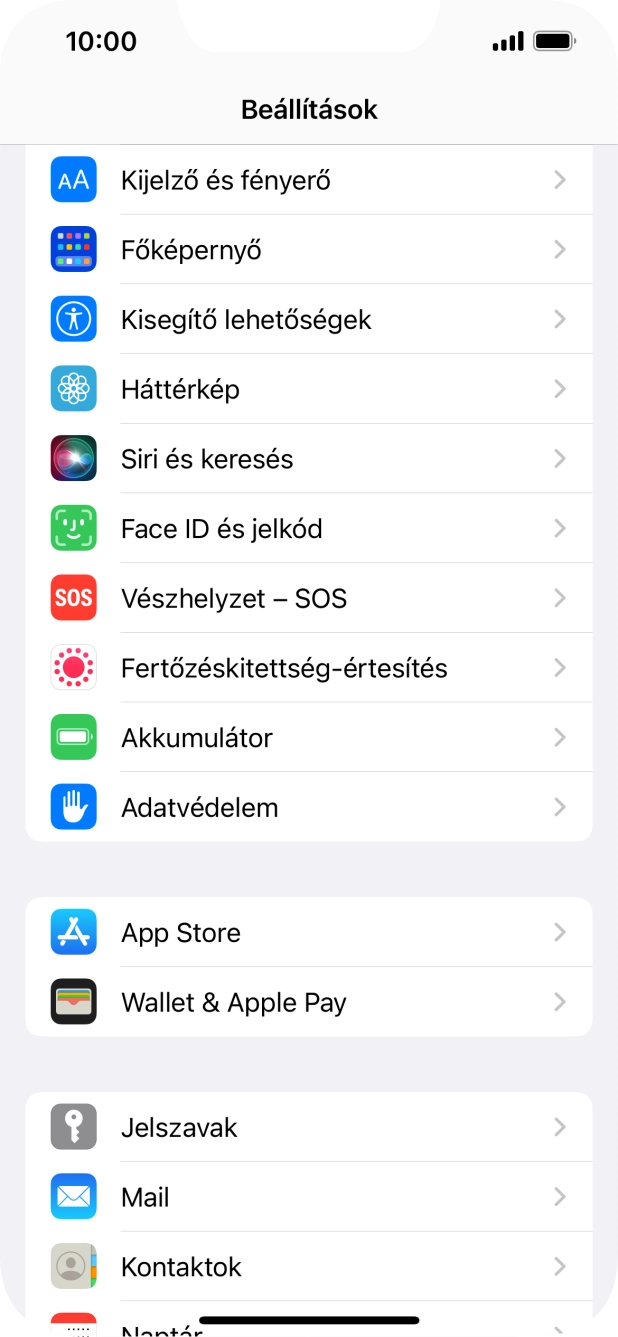Open Face ID és jelkód
The width and height of the screenshot is (618, 1337).
[308, 528]
